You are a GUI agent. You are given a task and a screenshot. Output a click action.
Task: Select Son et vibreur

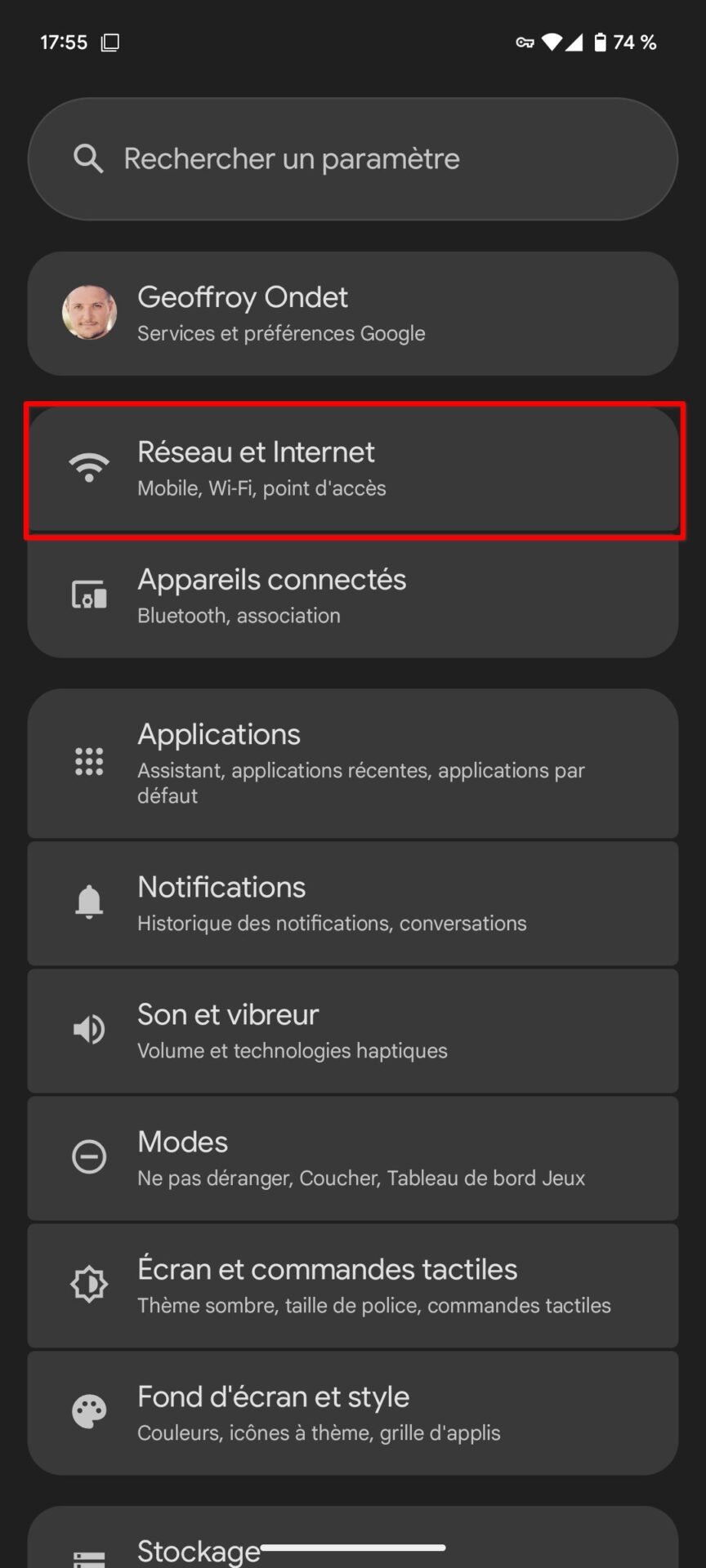(353, 1031)
